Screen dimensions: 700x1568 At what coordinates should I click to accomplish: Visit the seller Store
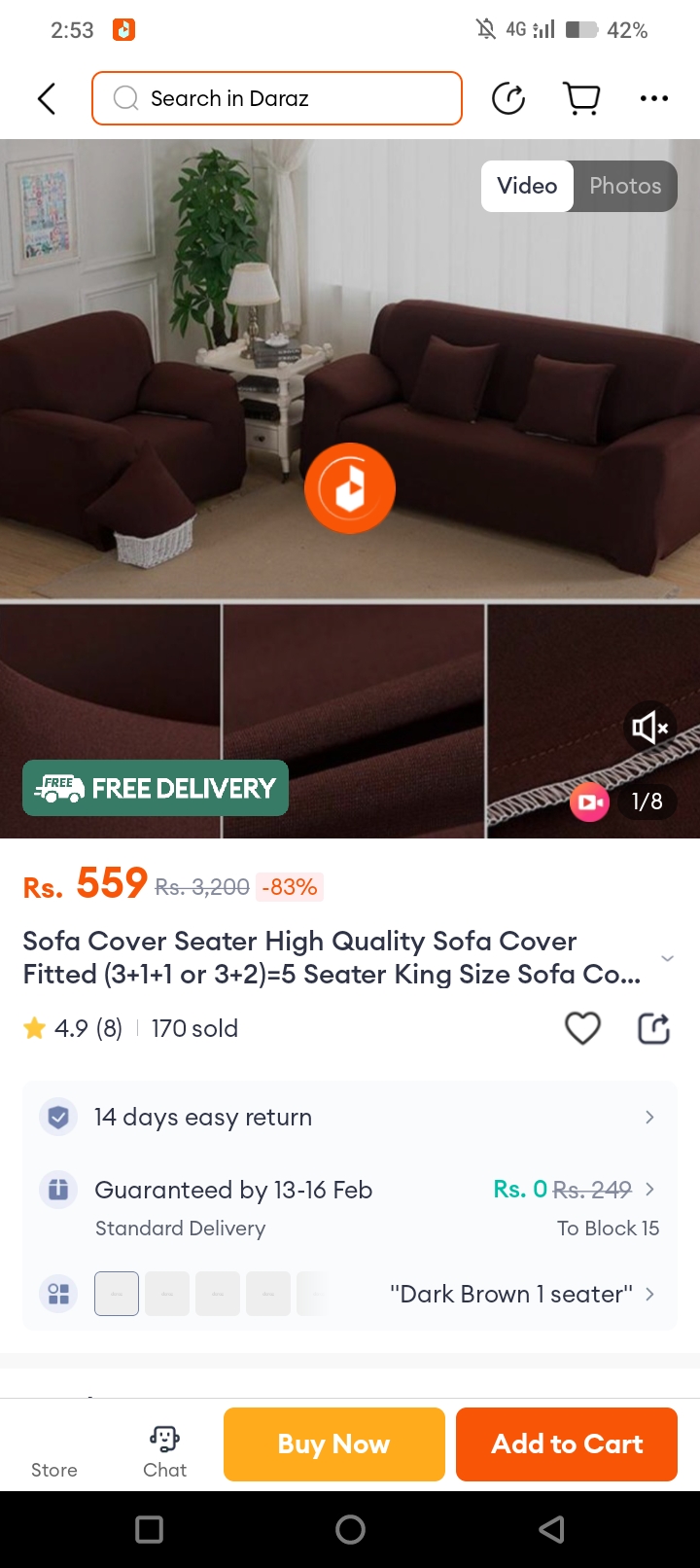pos(54,1451)
